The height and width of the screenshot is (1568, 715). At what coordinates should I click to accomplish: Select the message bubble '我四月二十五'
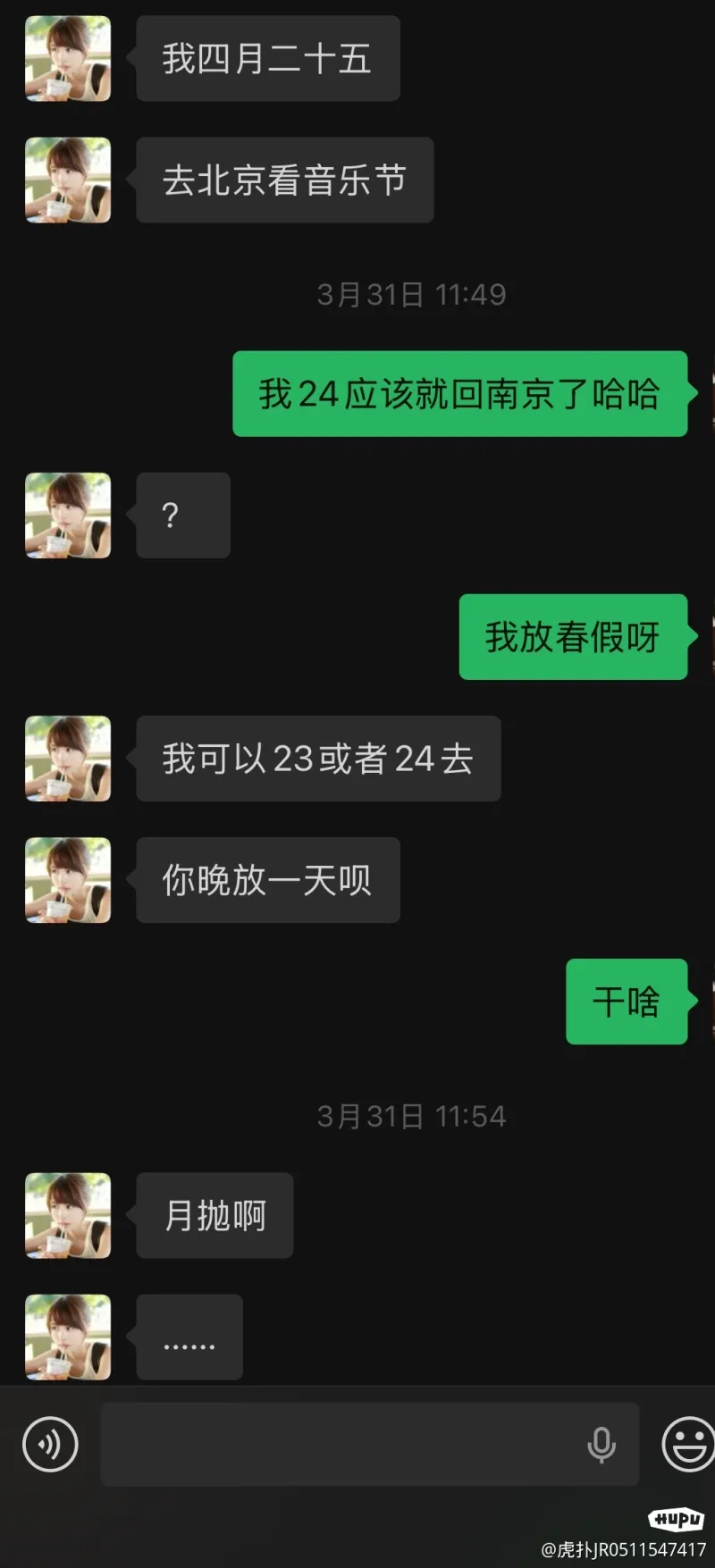pos(267,58)
